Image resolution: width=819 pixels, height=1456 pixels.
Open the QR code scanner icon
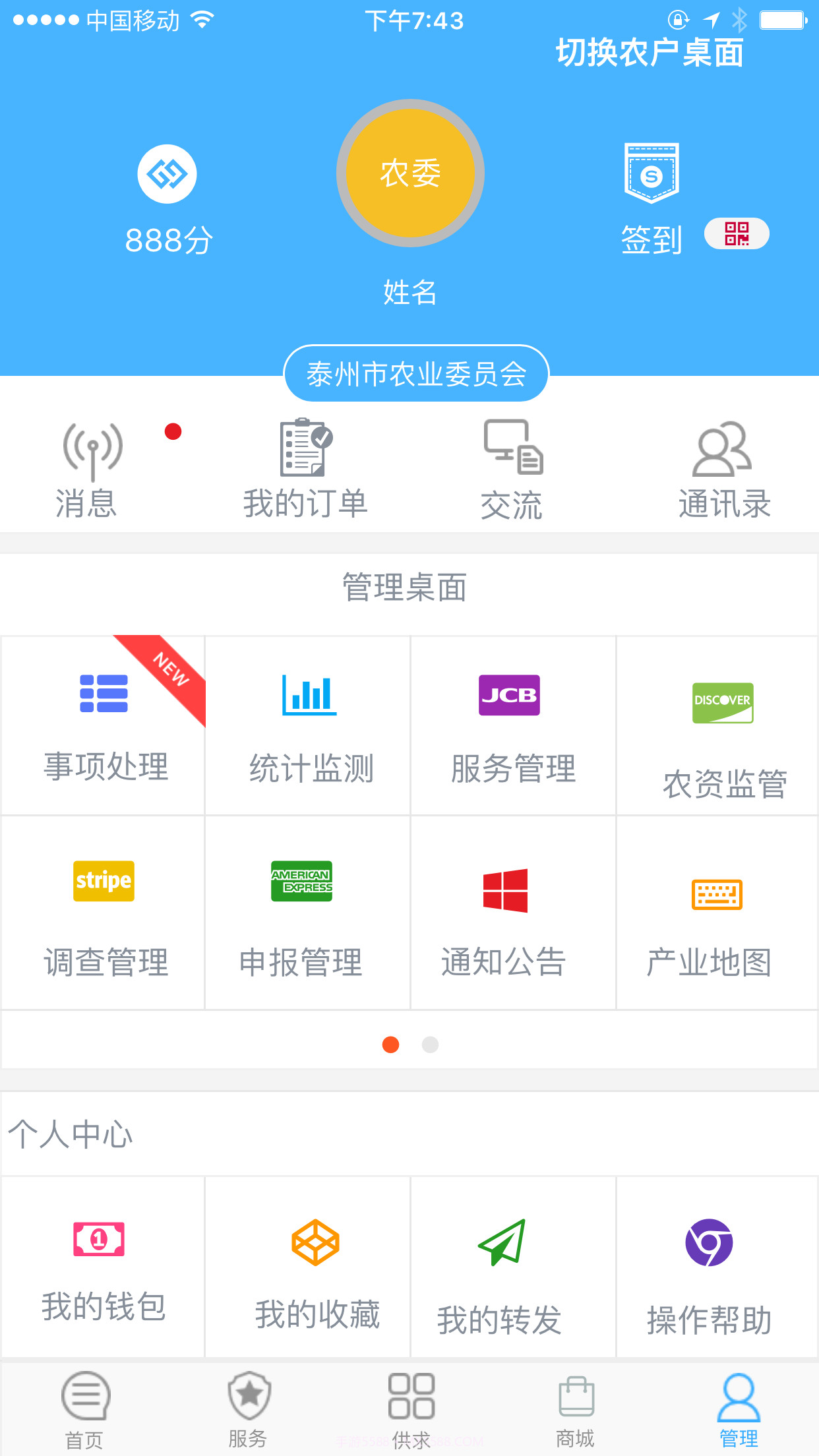pyautogui.click(x=737, y=233)
